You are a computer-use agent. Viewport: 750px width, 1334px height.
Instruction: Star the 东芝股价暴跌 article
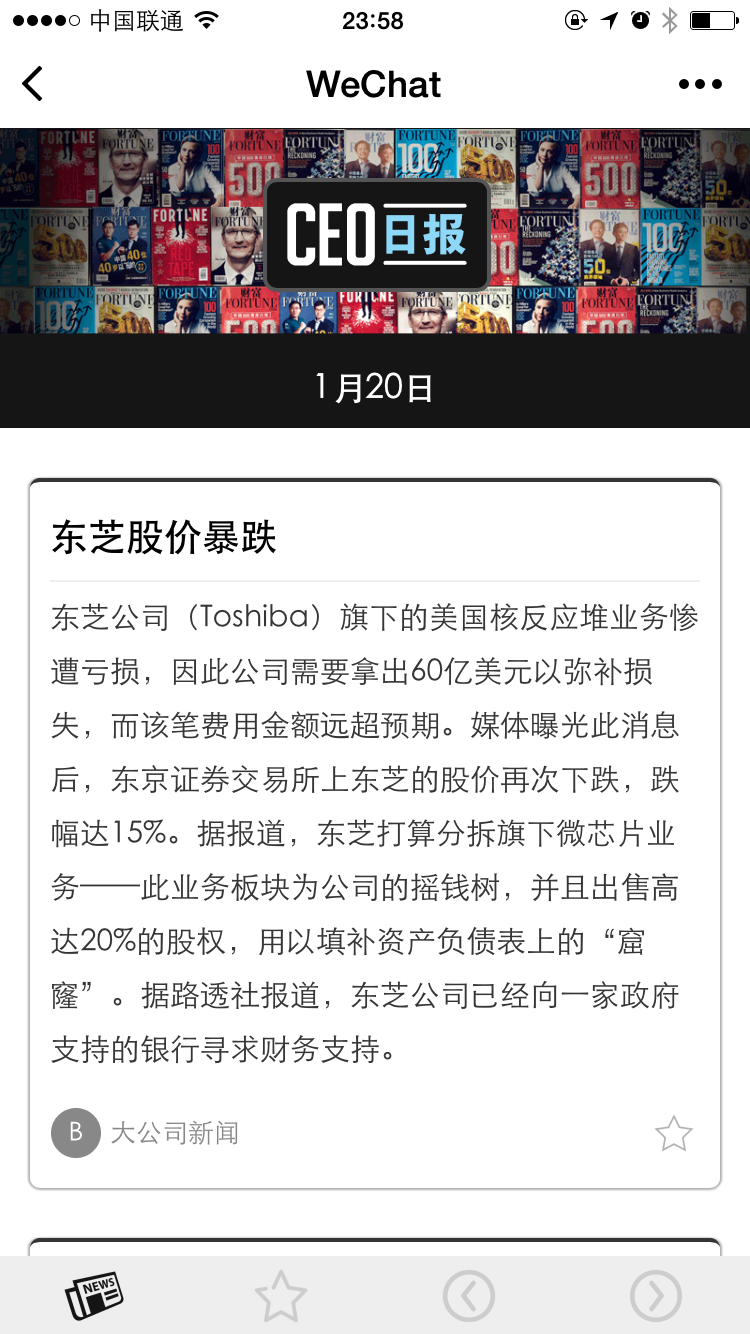pyautogui.click(x=673, y=1133)
